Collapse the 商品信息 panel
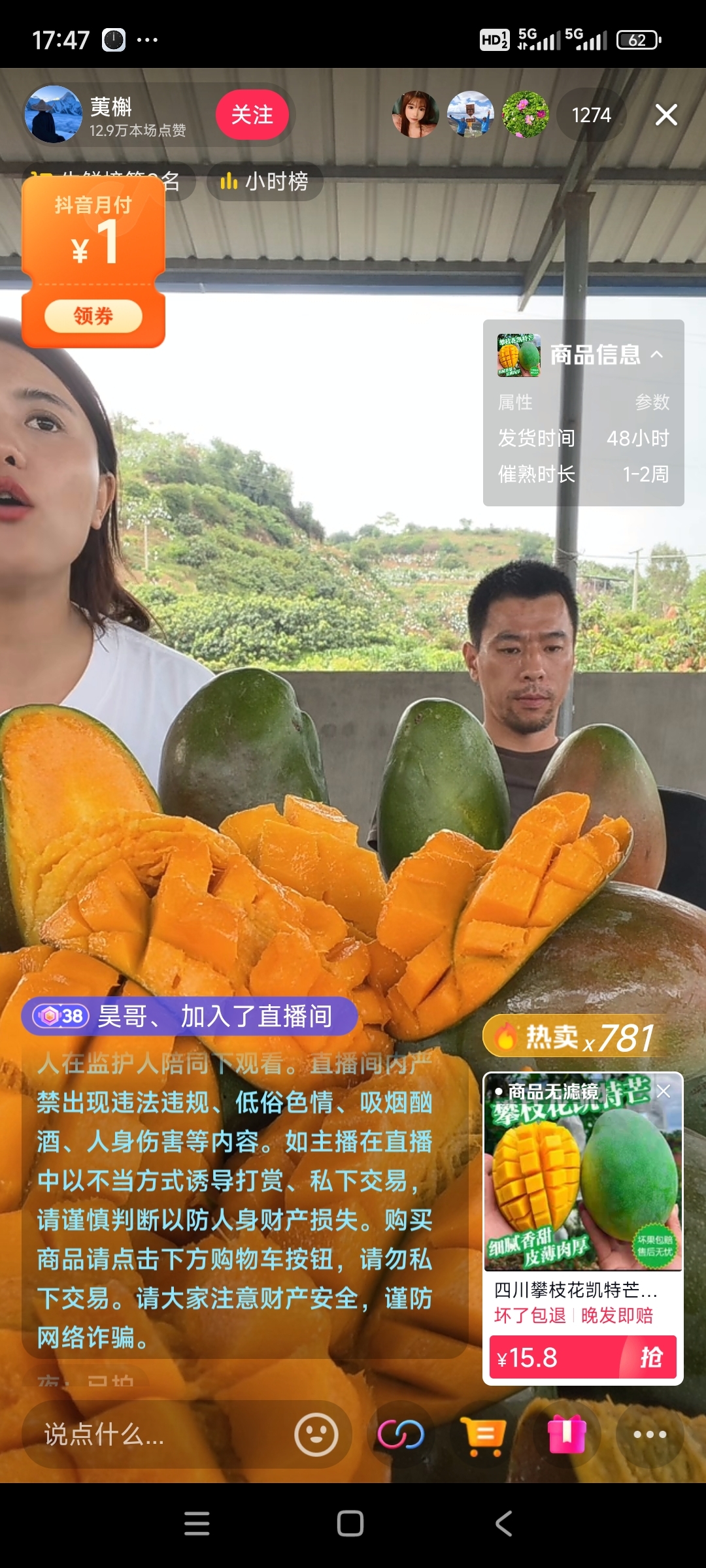This screenshot has height=1568, width=706. (x=657, y=354)
